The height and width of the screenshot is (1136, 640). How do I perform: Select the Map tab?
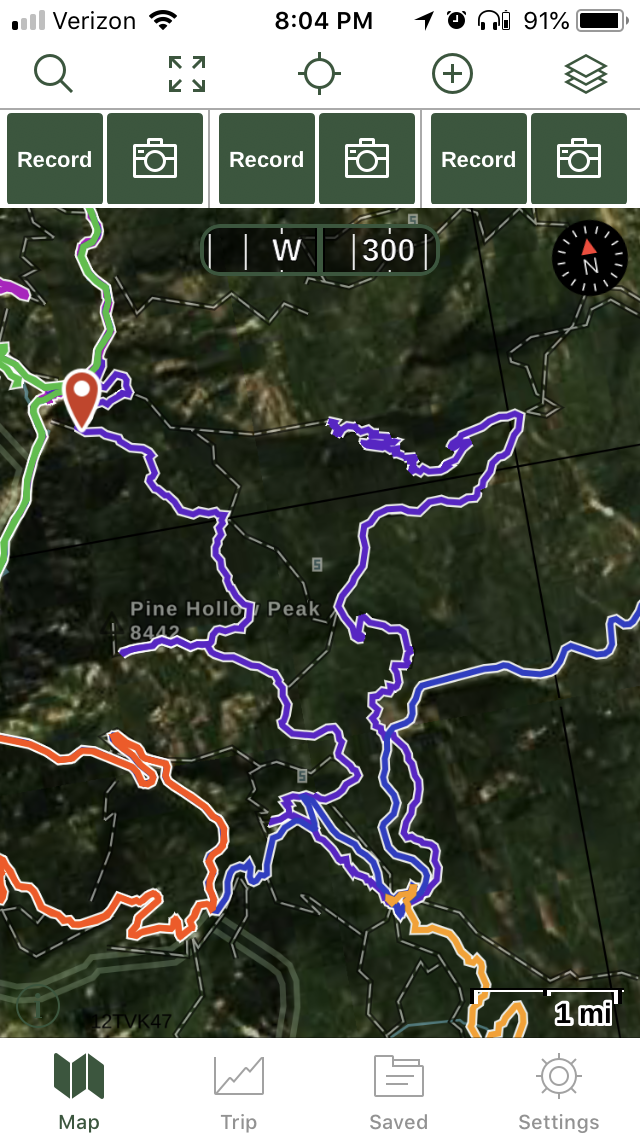[x=79, y=1091]
